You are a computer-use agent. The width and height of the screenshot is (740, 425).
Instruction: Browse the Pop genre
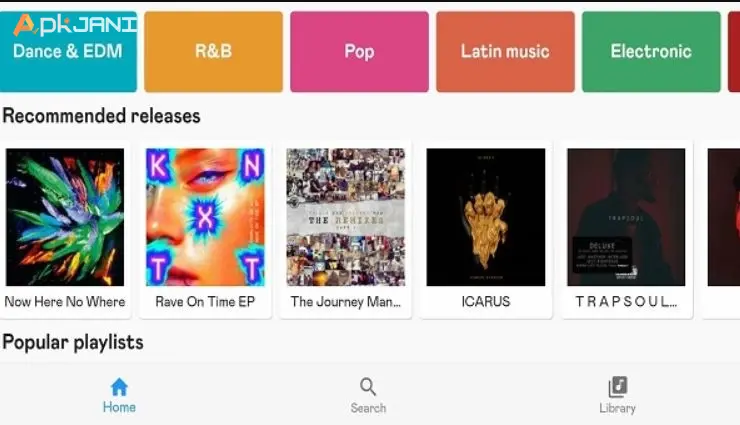pos(359,52)
